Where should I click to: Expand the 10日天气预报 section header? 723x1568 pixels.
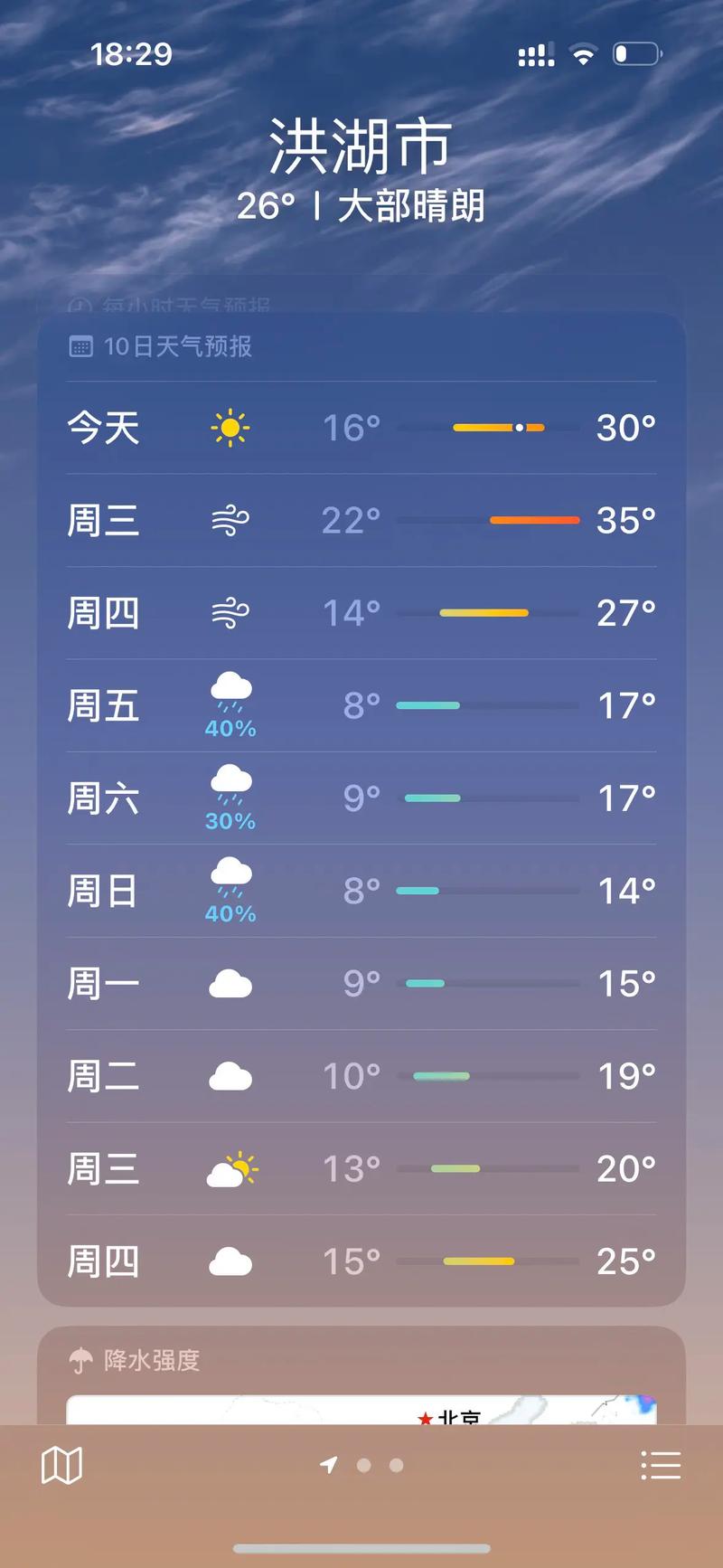[x=178, y=346]
